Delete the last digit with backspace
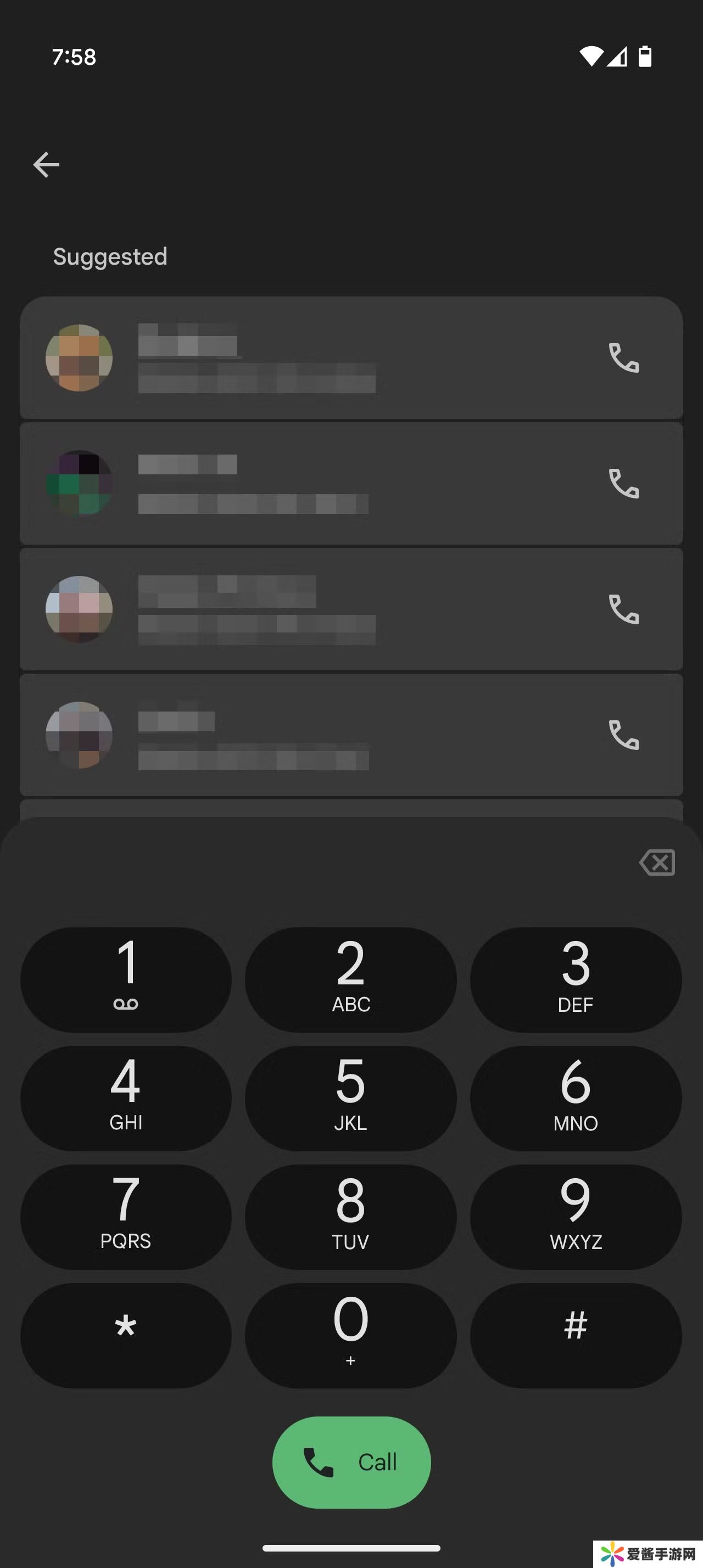The image size is (703, 1568). [657, 863]
